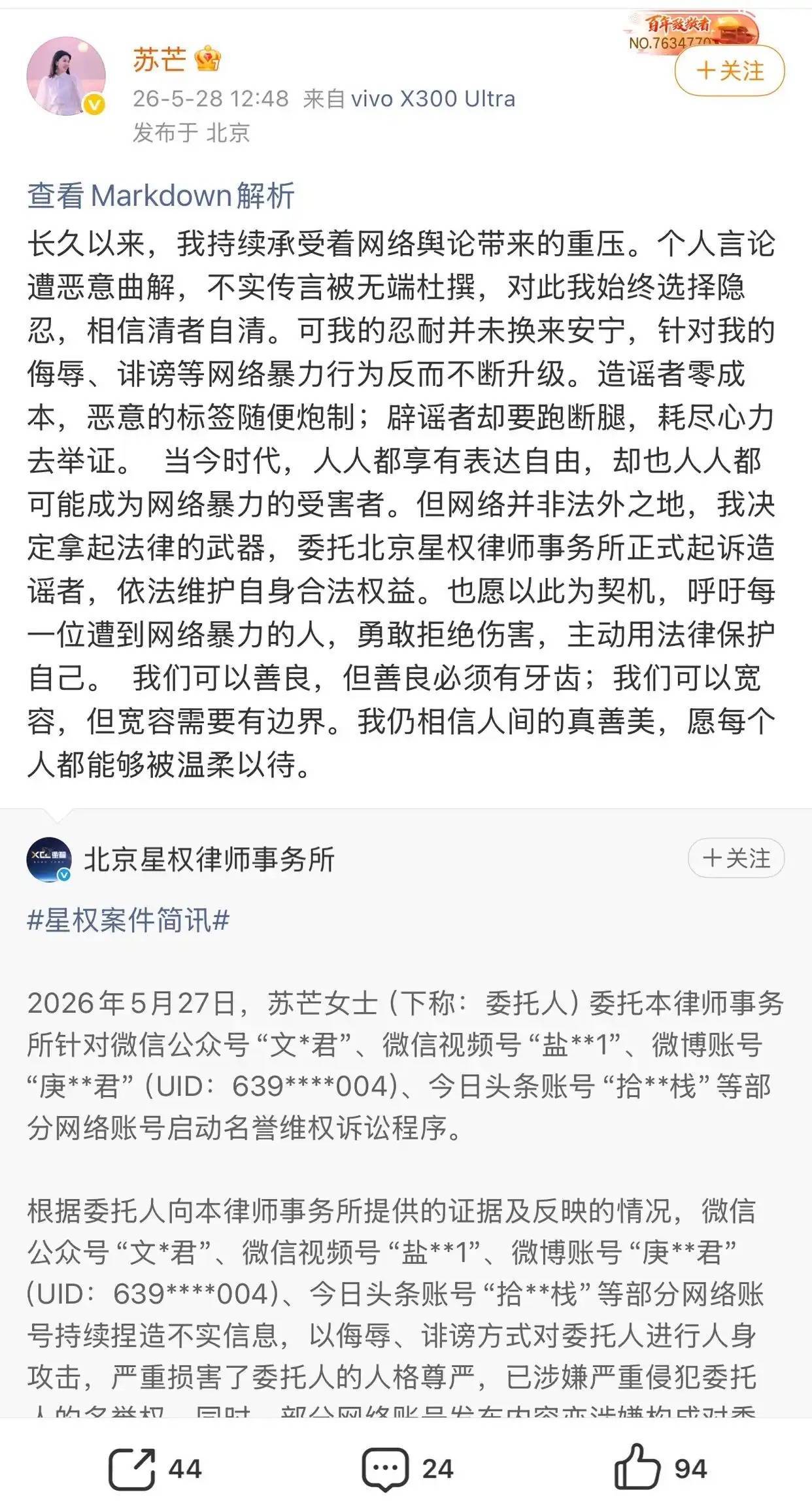
Task: Follow 北京星权律师事务所
Action: [x=736, y=858]
